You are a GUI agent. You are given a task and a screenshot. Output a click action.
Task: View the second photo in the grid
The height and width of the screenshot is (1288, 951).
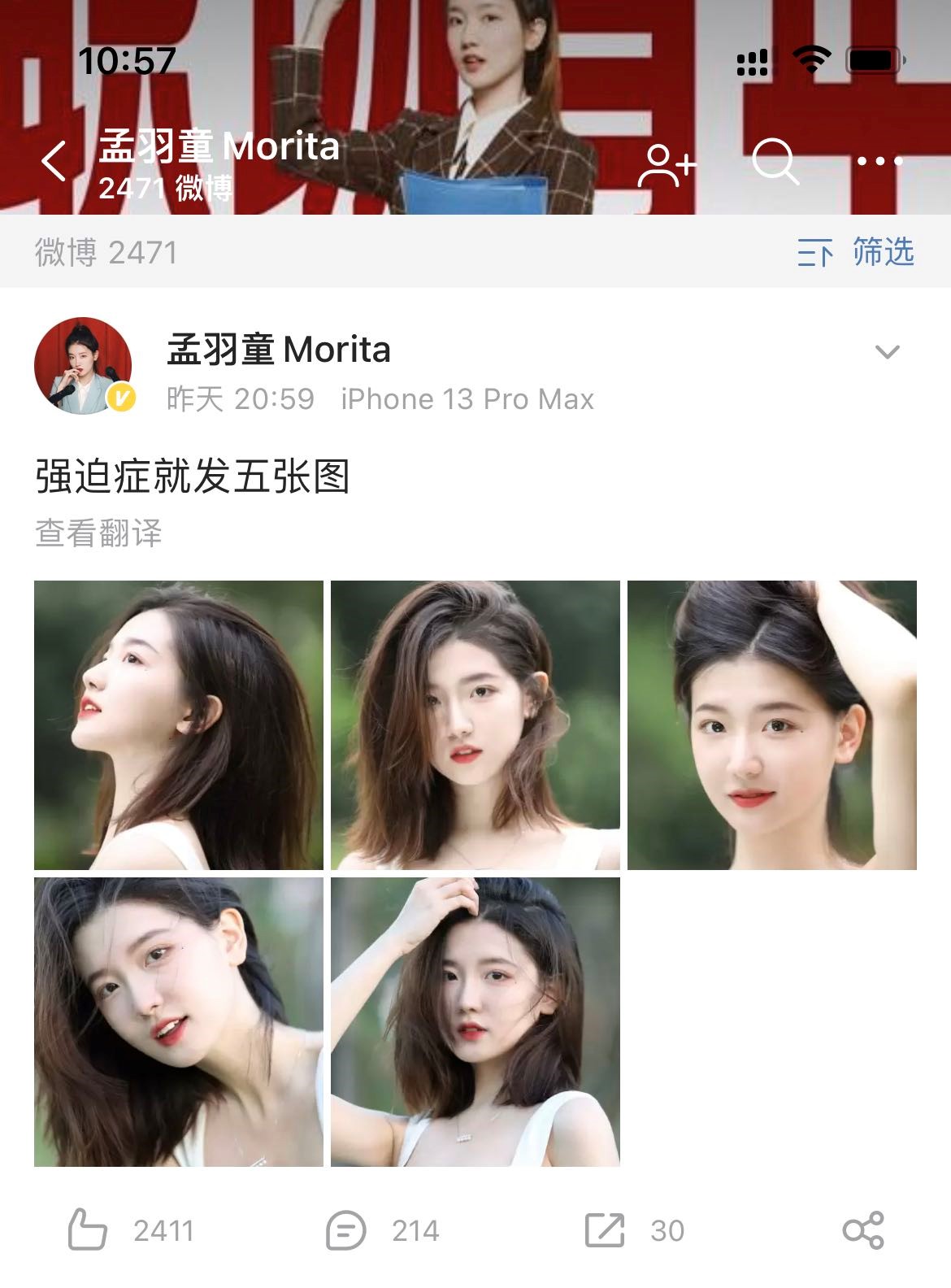(x=475, y=724)
